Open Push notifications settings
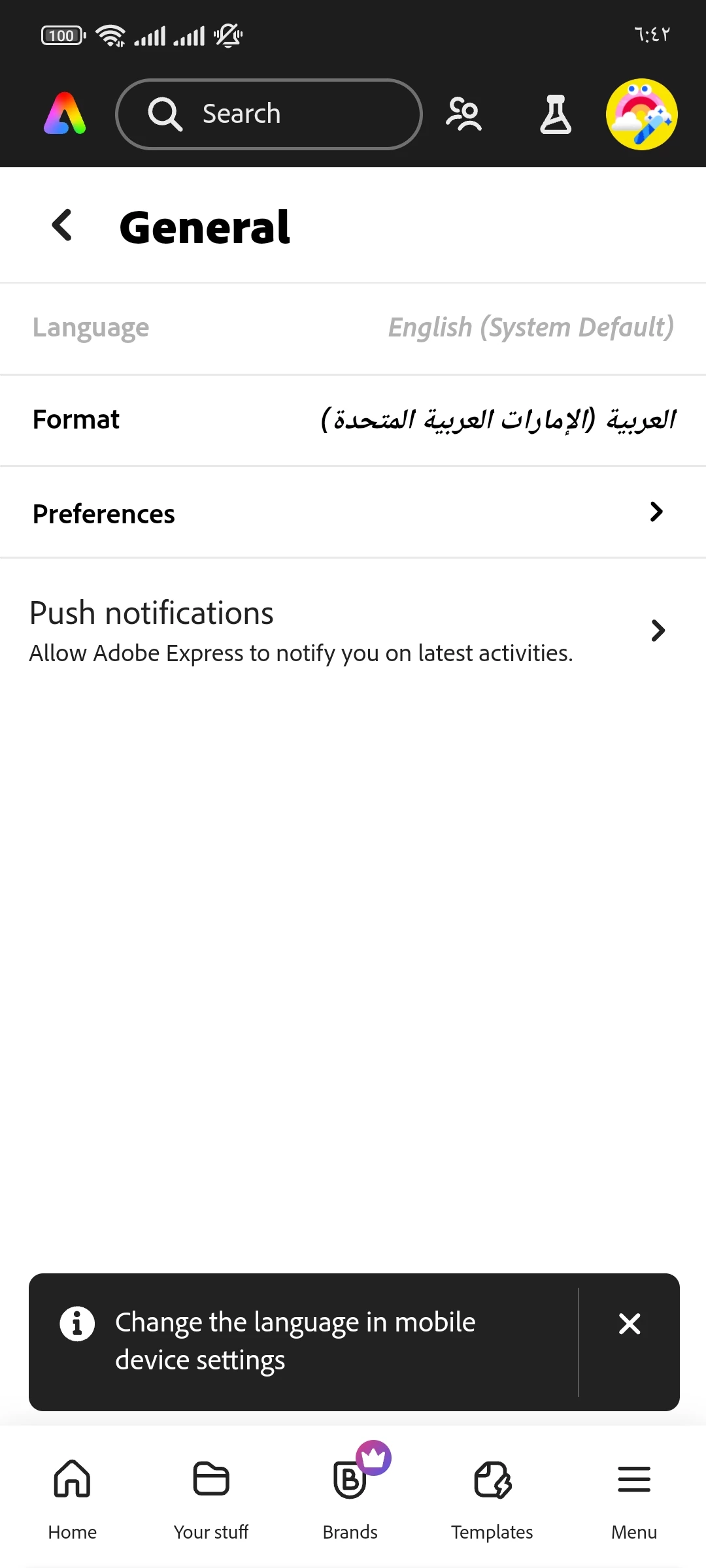The height and width of the screenshot is (1568, 706). [353, 630]
